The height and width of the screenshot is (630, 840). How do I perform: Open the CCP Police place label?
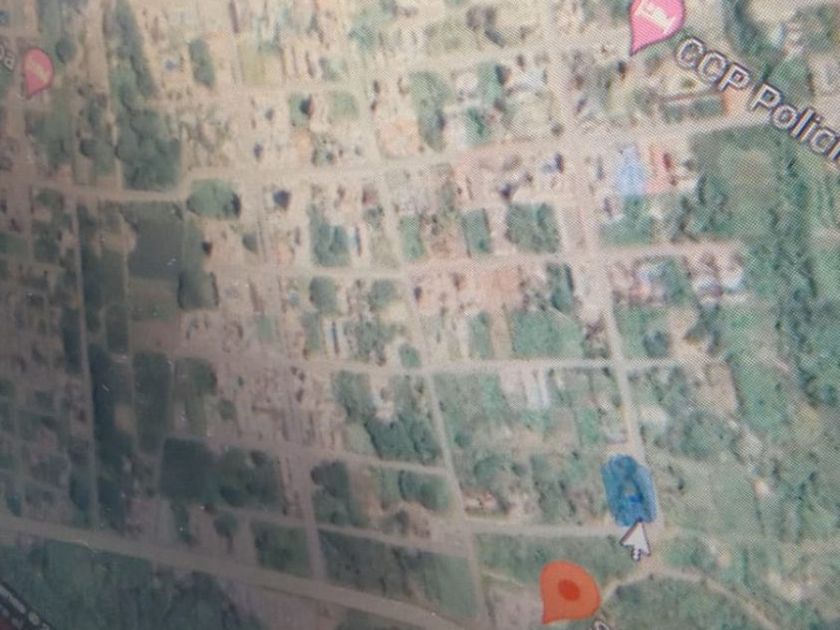click(x=760, y=96)
